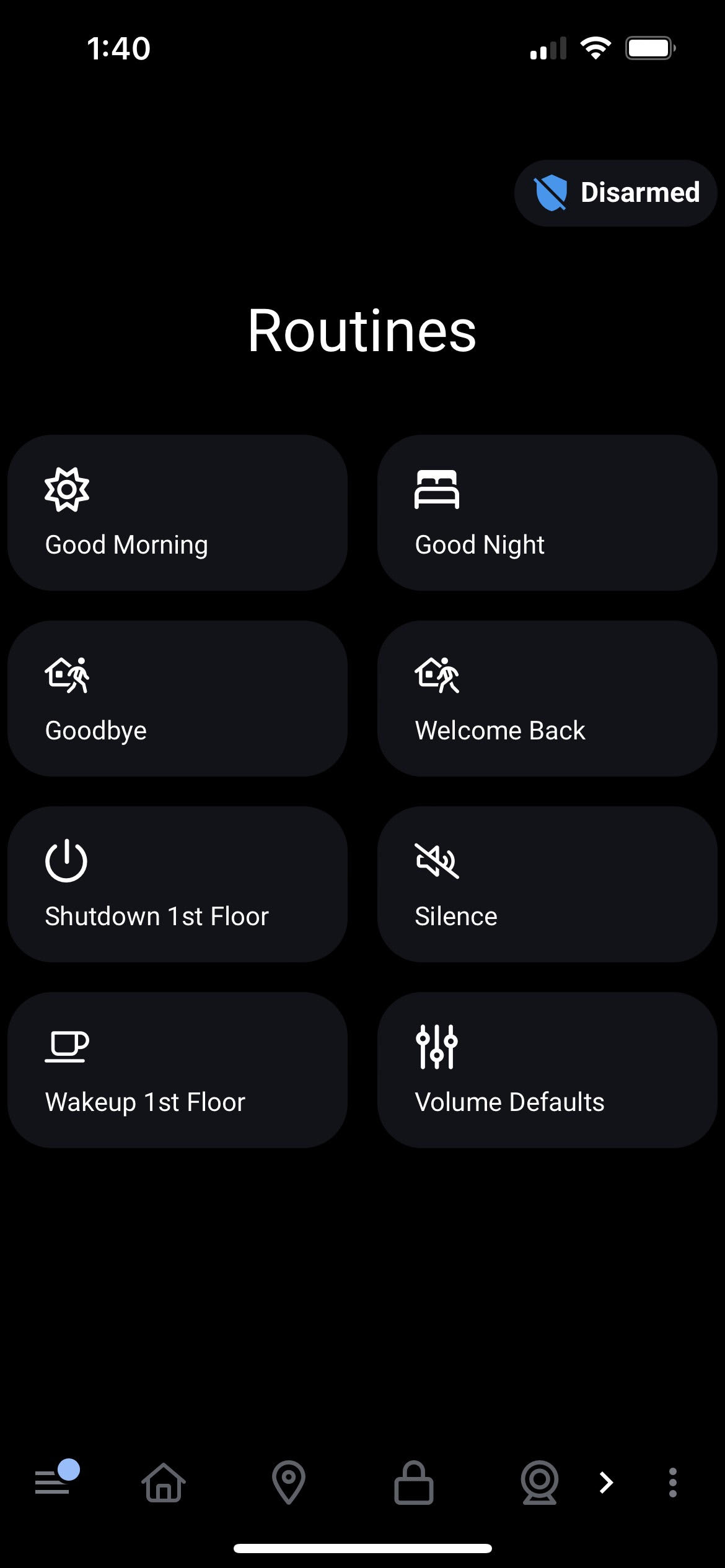This screenshot has width=725, height=1568.
Task: Activate the Silence routine
Action: [x=547, y=884]
